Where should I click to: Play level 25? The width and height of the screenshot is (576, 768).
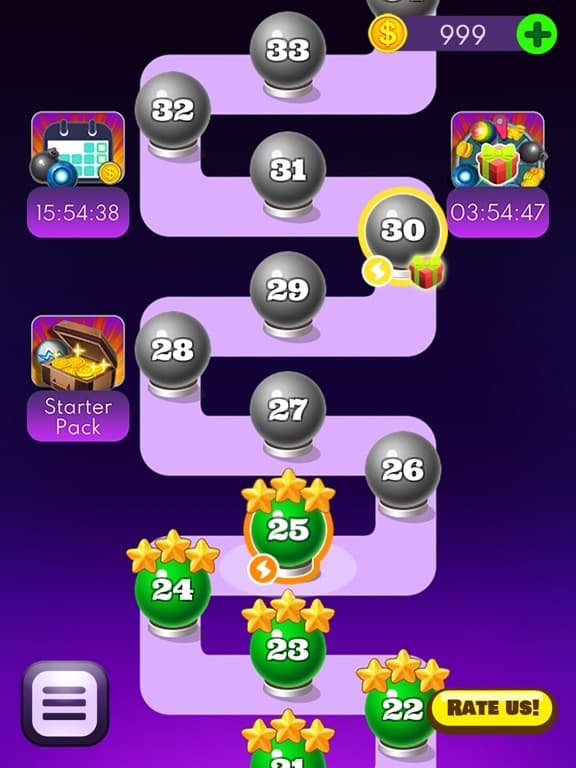(288, 531)
